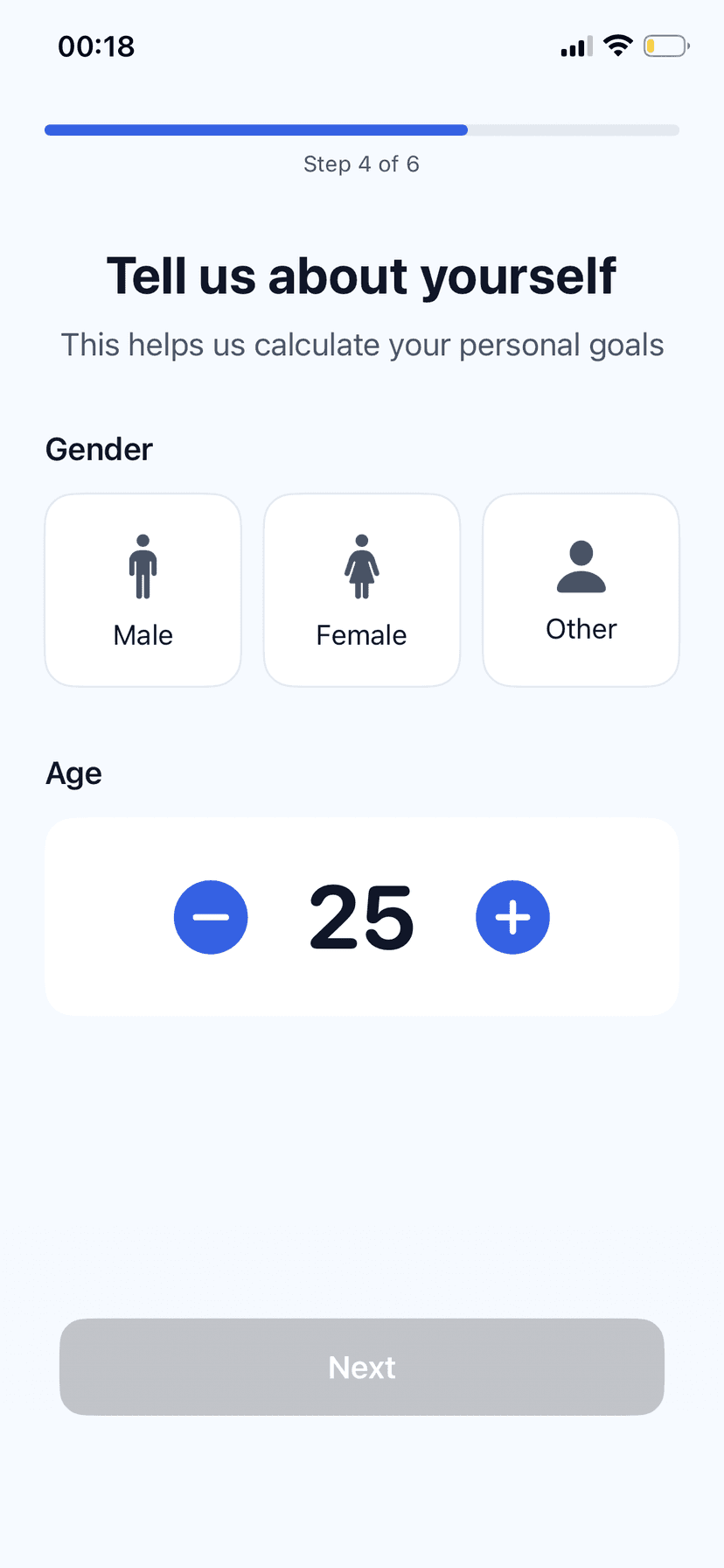Viewport: 724px width, 1568px height.
Task: Click the Female gender icon
Action: (361, 565)
